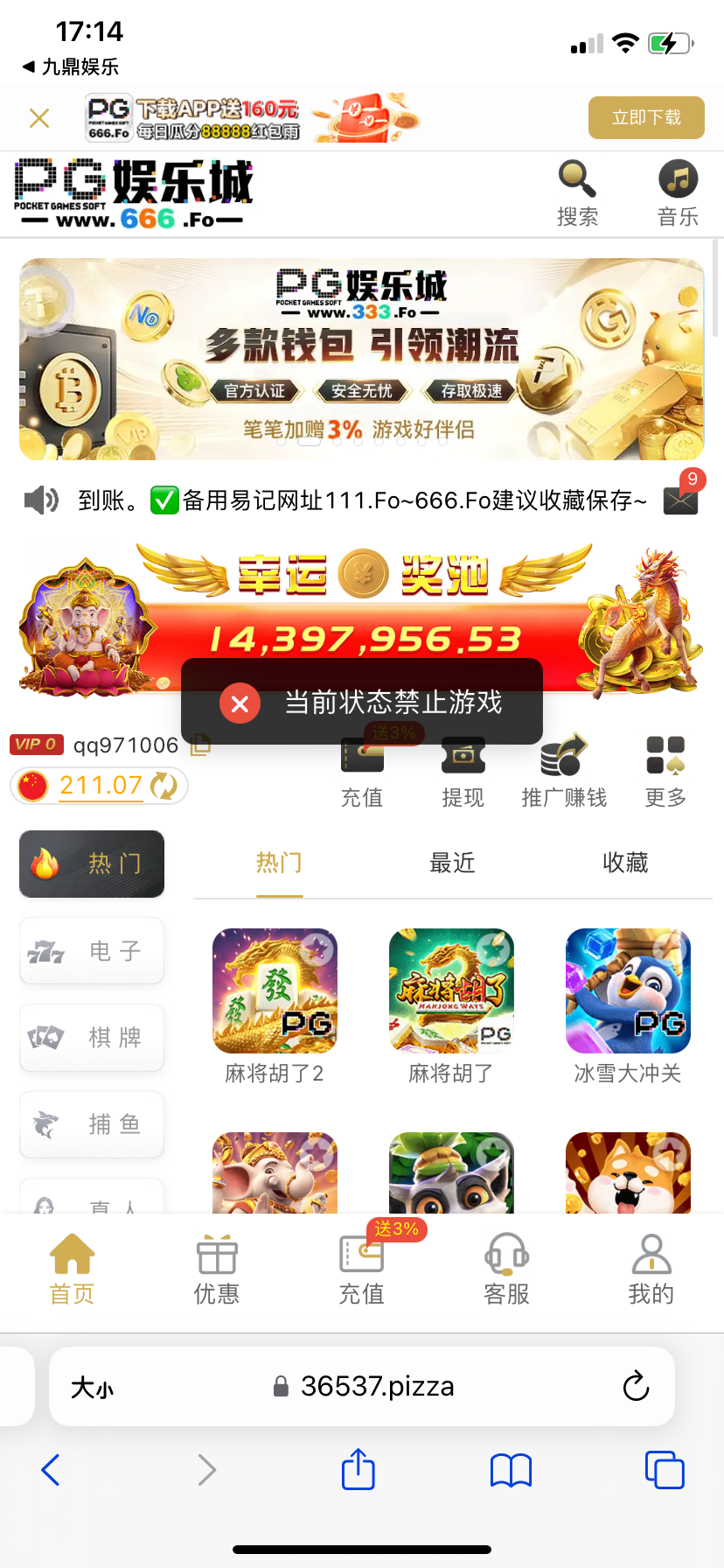Switch to the 最近 tab
Screen dimensions: 724x1568
(x=452, y=863)
